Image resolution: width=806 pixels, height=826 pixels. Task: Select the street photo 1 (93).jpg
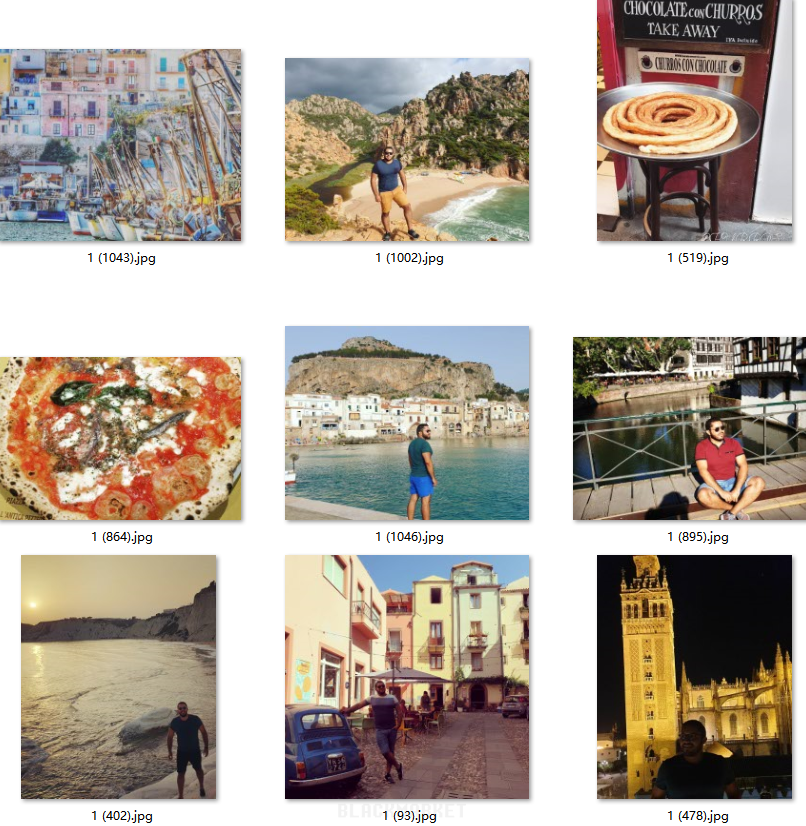(407, 676)
